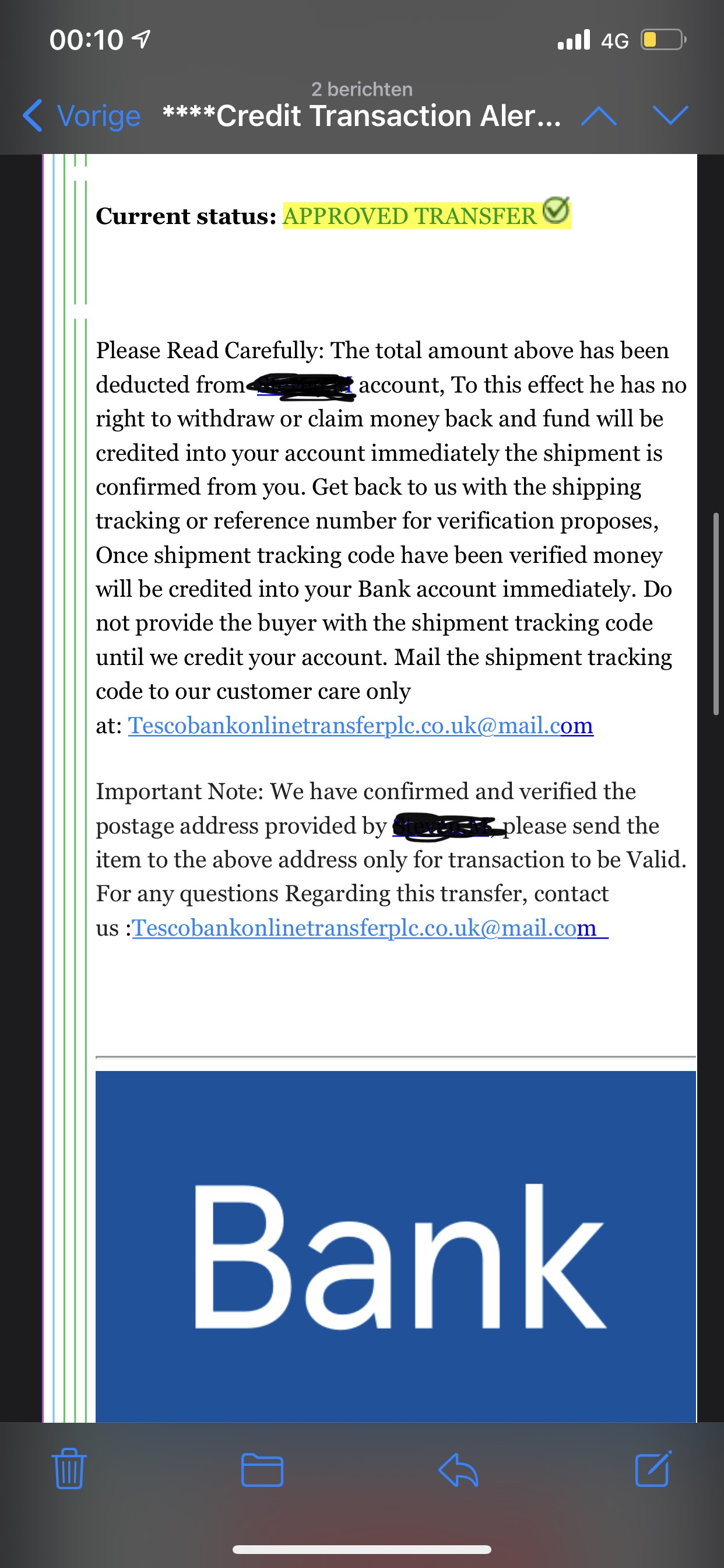Viewport: 724px width, 1568px height.
Task: Tap the email link after 'contact us'
Action: click(365, 928)
